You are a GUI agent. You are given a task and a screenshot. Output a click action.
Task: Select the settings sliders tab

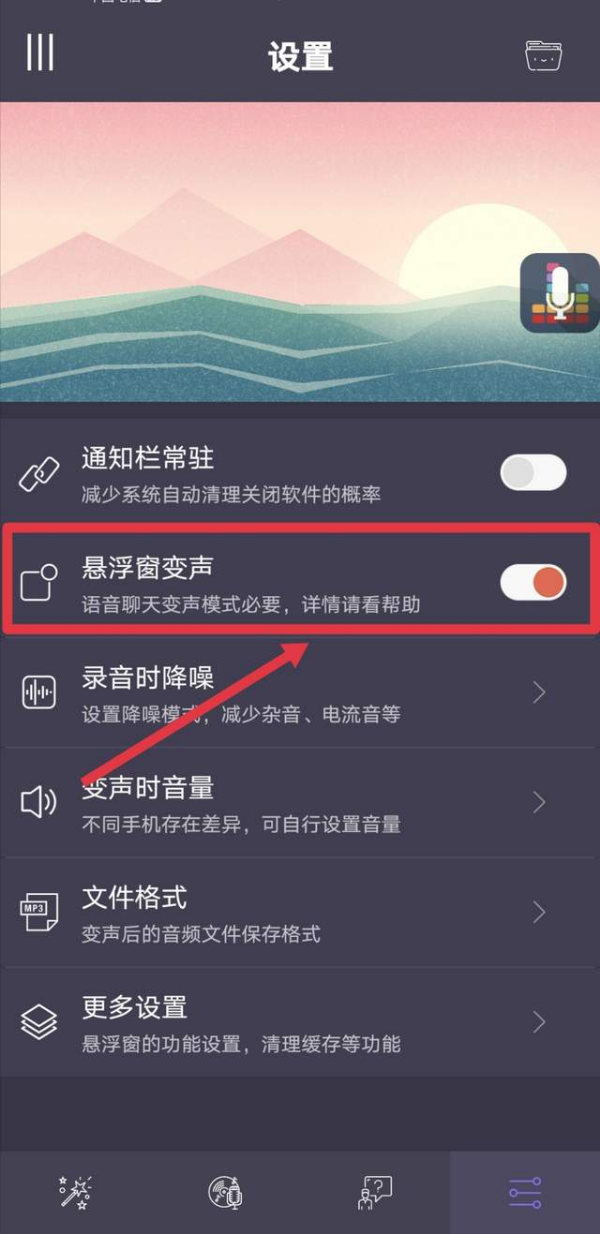[x=524, y=1191]
